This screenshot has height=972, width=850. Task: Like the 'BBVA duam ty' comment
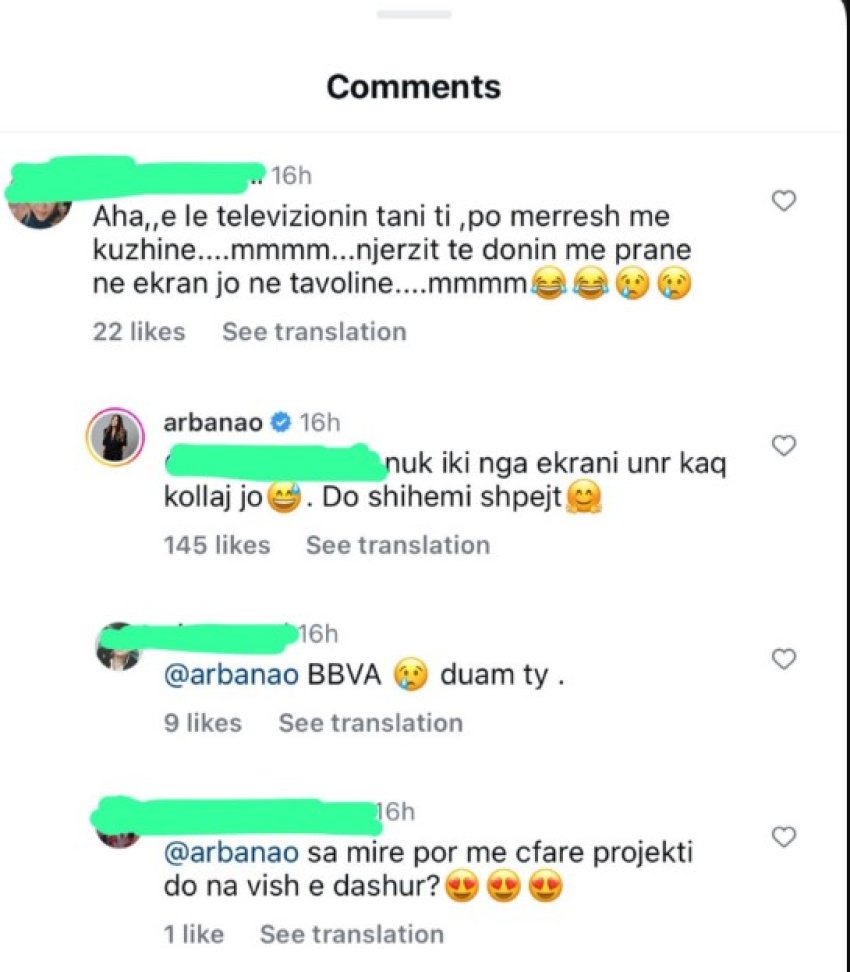pos(786,659)
